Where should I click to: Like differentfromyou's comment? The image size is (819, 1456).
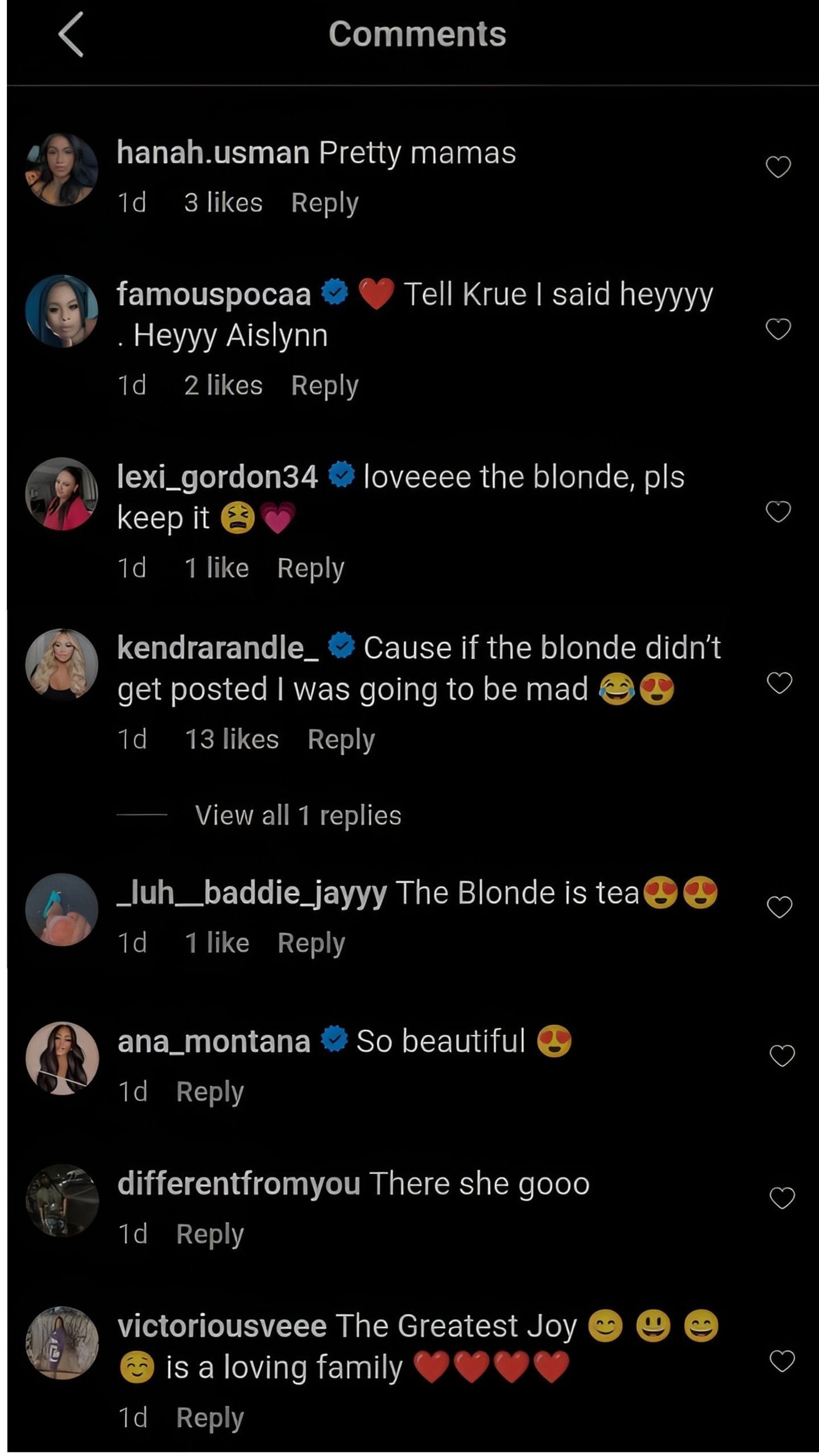click(781, 1198)
